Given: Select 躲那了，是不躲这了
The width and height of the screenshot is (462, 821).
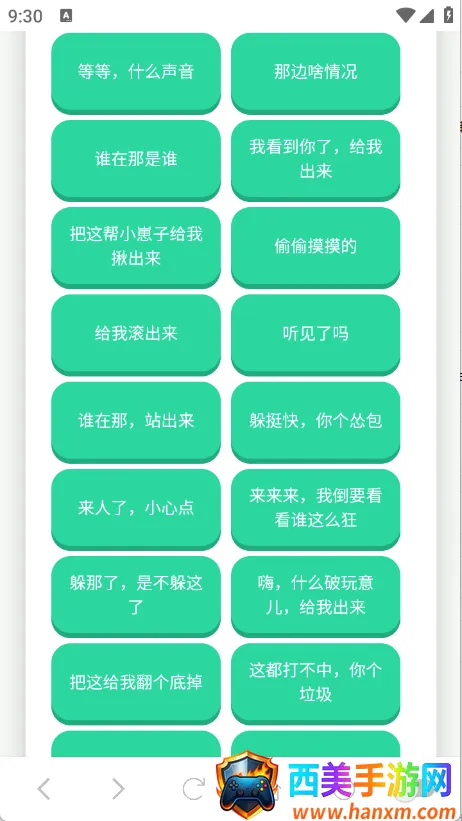Looking at the screenshot, I should (136, 596).
